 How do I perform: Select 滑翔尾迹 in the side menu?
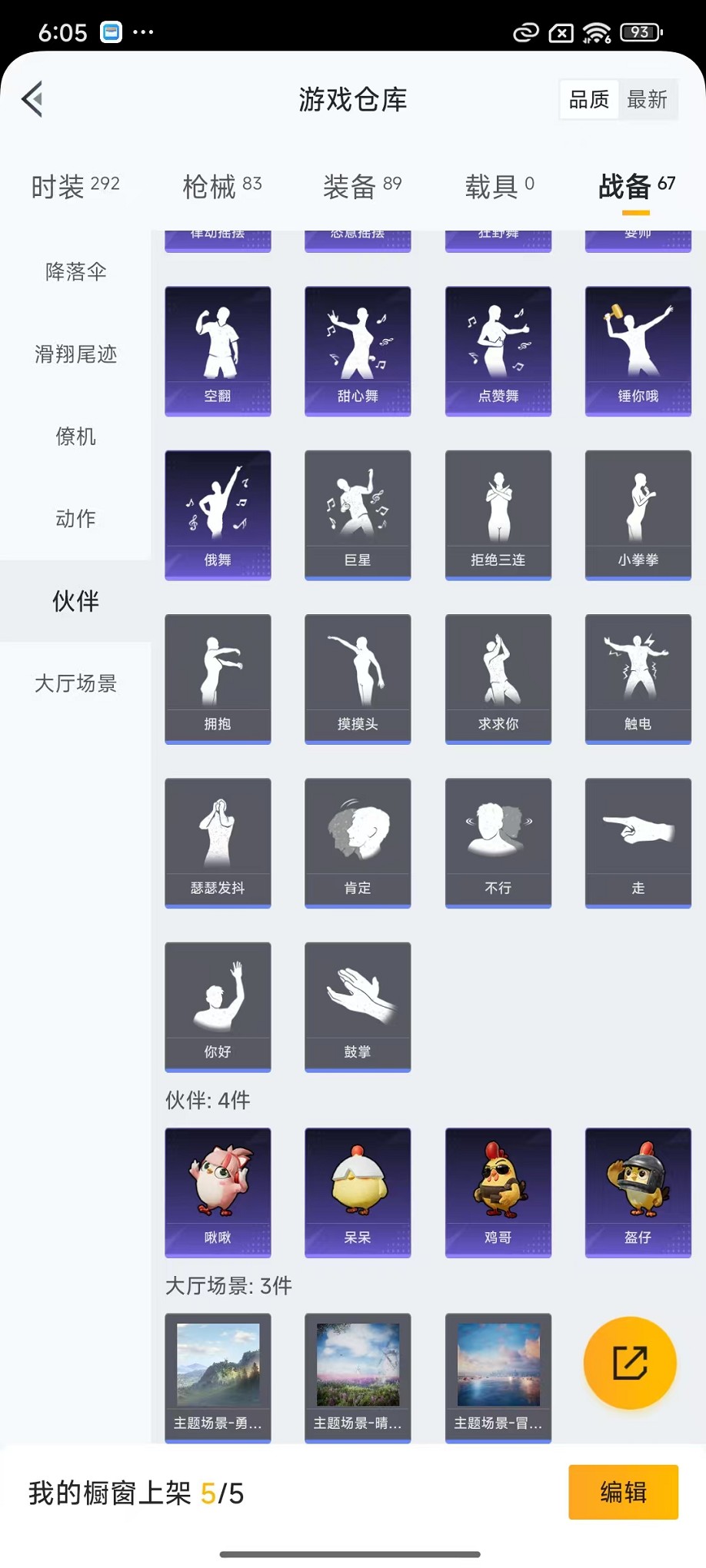coord(75,354)
